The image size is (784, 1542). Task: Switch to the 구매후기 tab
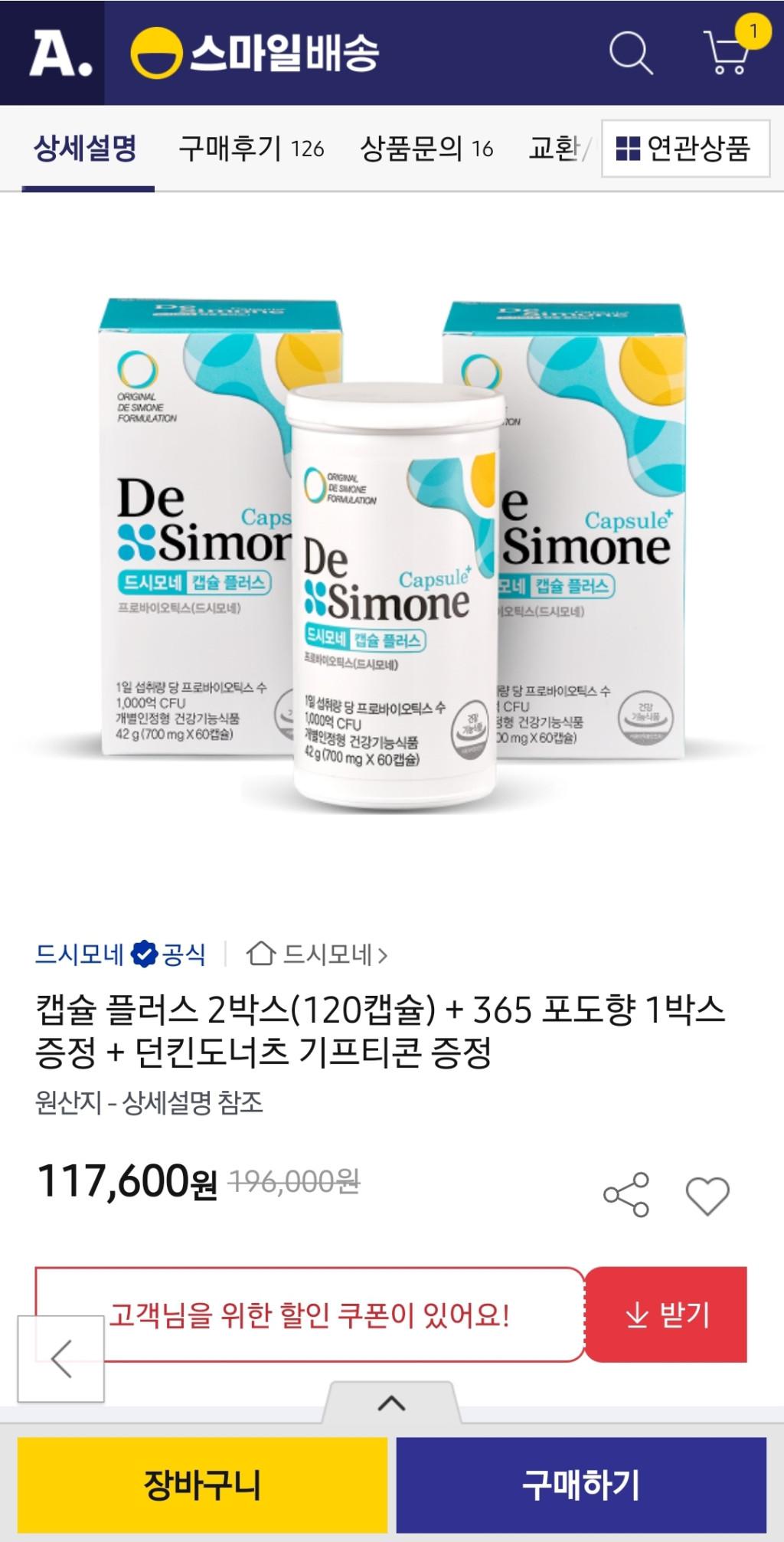[x=250, y=148]
